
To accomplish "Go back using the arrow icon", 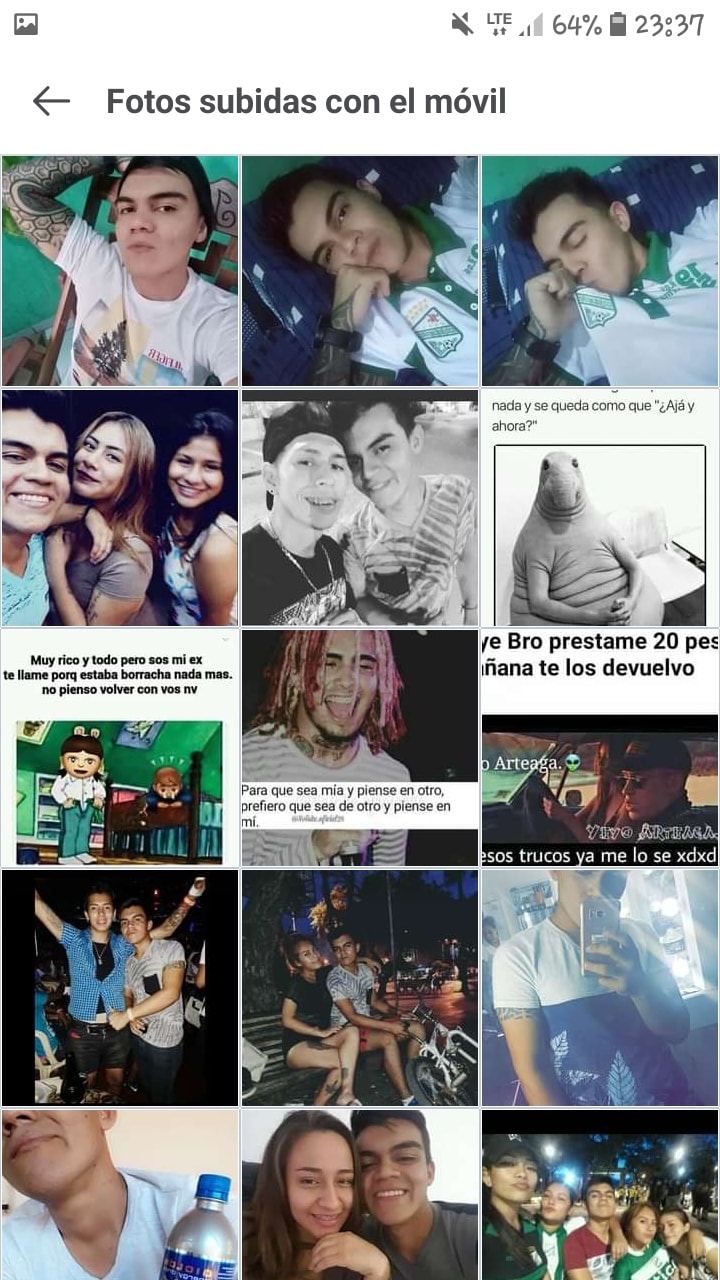I will [x=51, y=101].
